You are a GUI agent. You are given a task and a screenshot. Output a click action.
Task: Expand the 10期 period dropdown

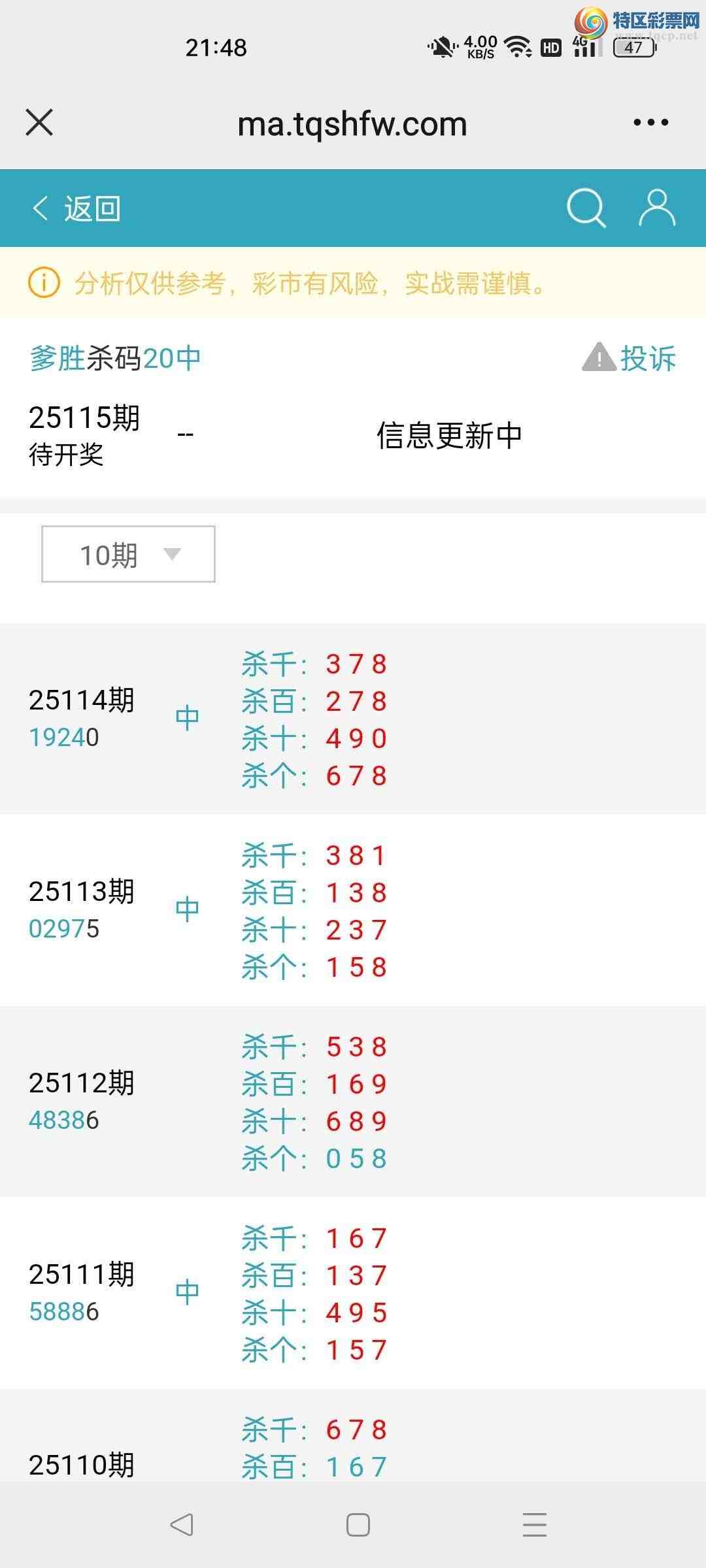[x=128, y=554]
